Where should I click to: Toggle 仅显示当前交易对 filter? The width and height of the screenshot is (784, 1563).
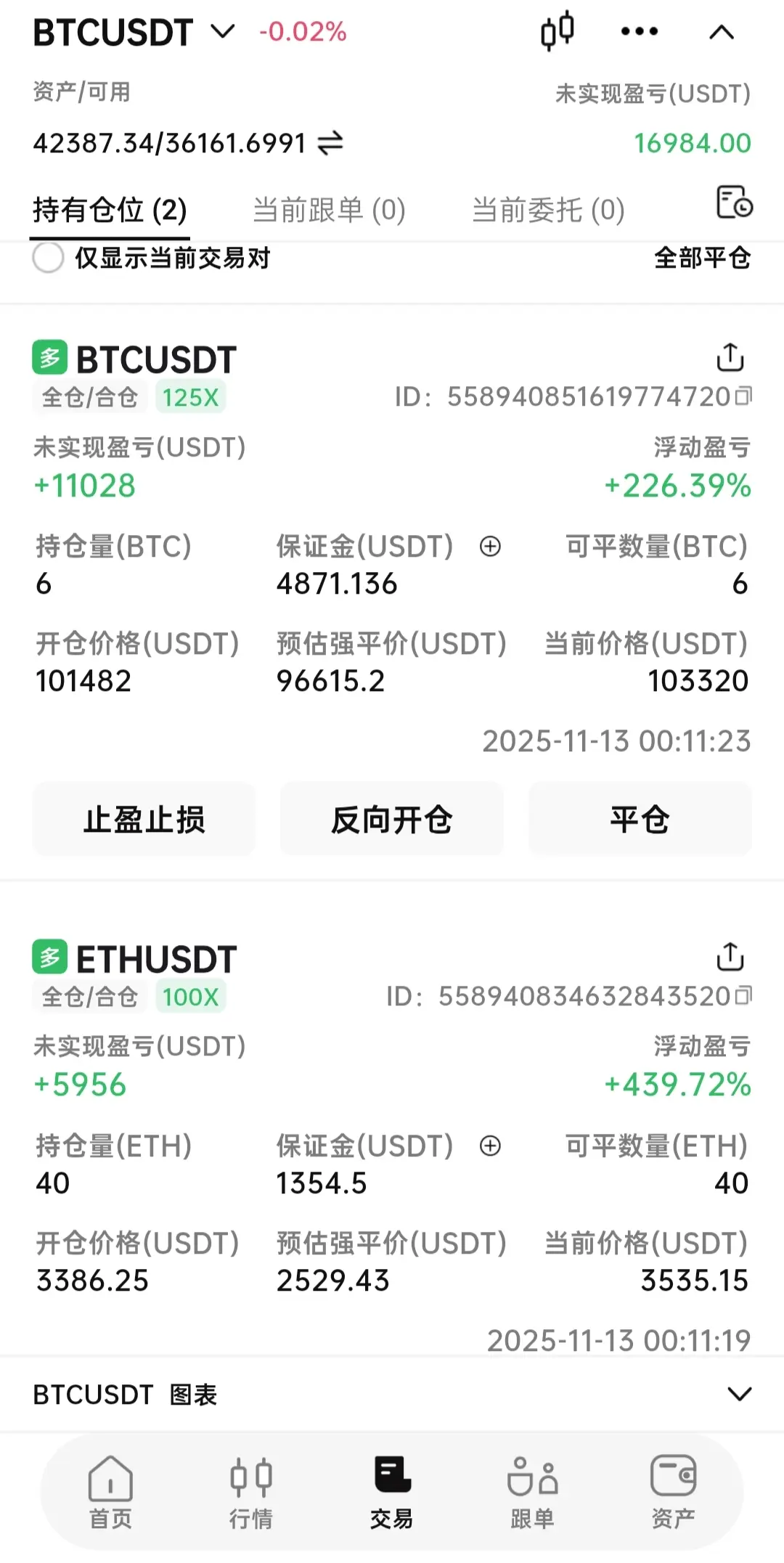click(49, 258)
